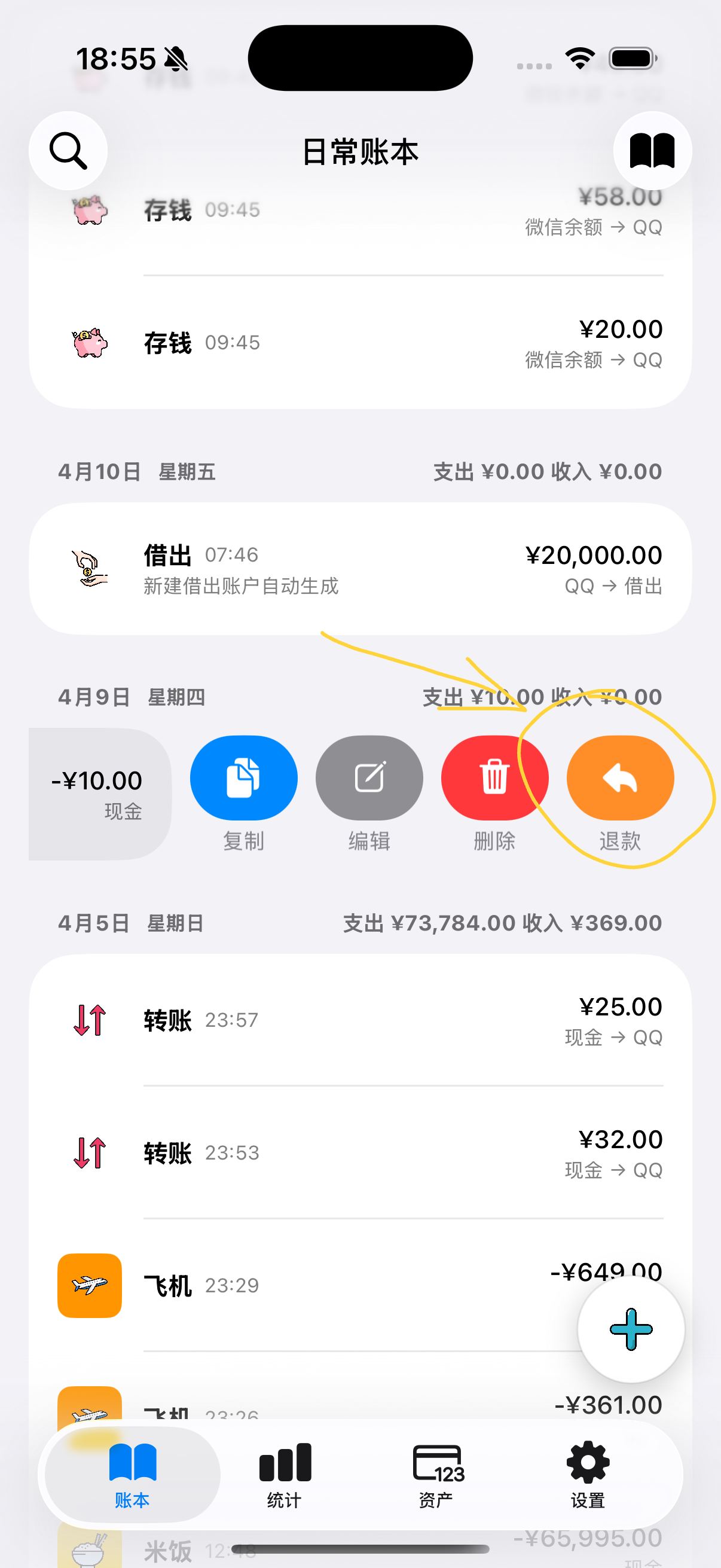721x1568 pixels.
Task: Open the 转账 23:53 record
Action: (x=360, y=1153)
